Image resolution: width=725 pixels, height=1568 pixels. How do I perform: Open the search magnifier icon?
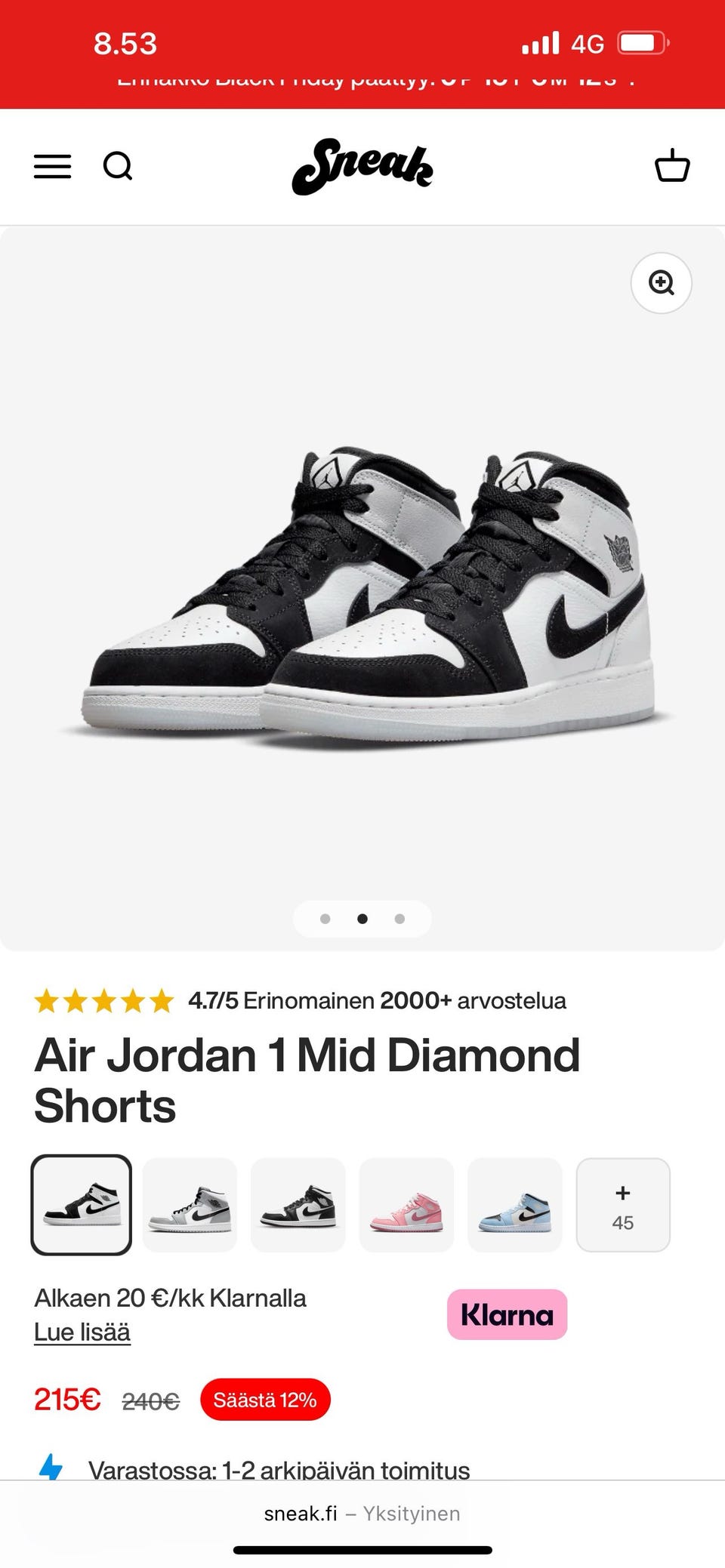tap(118, 166)
